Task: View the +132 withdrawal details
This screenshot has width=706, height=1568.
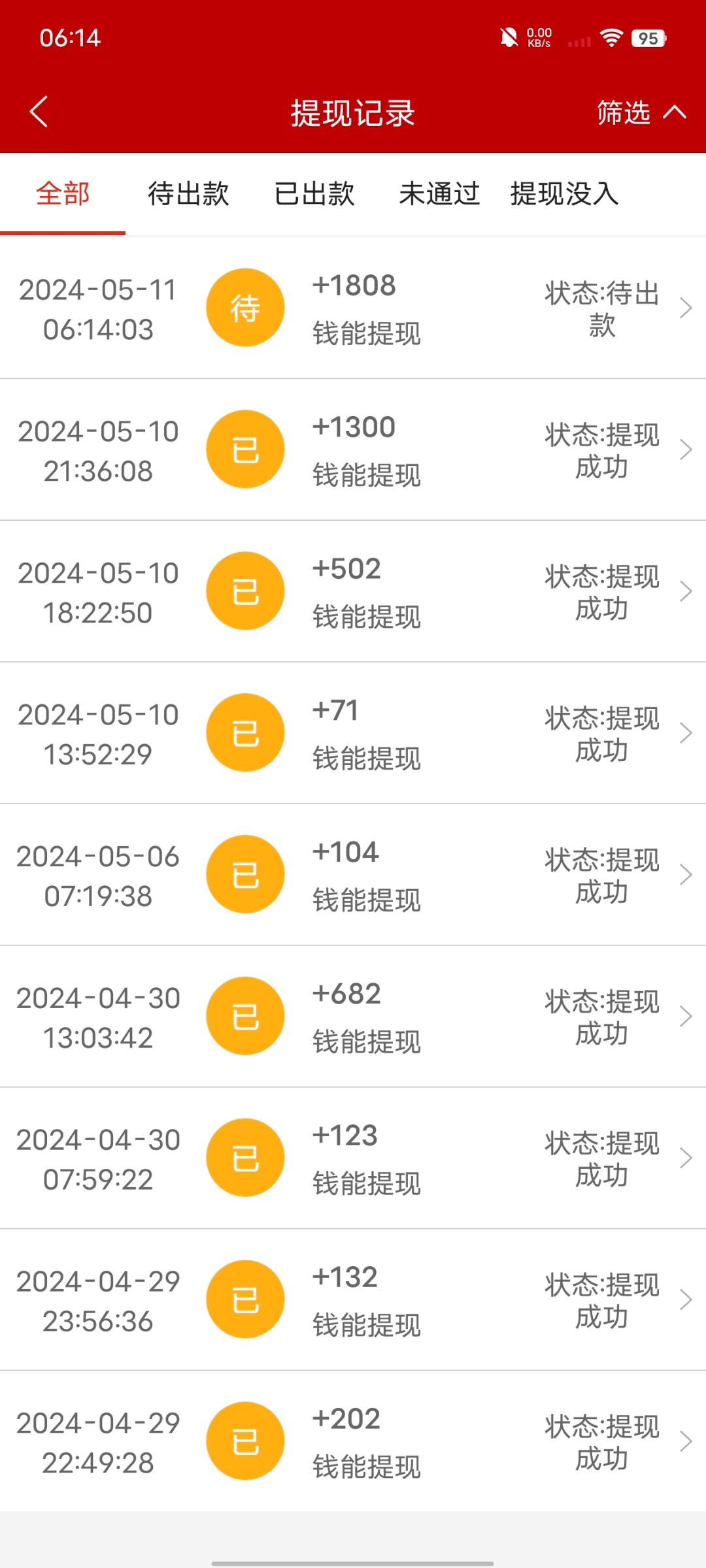Action: [x=353, y=1300]
